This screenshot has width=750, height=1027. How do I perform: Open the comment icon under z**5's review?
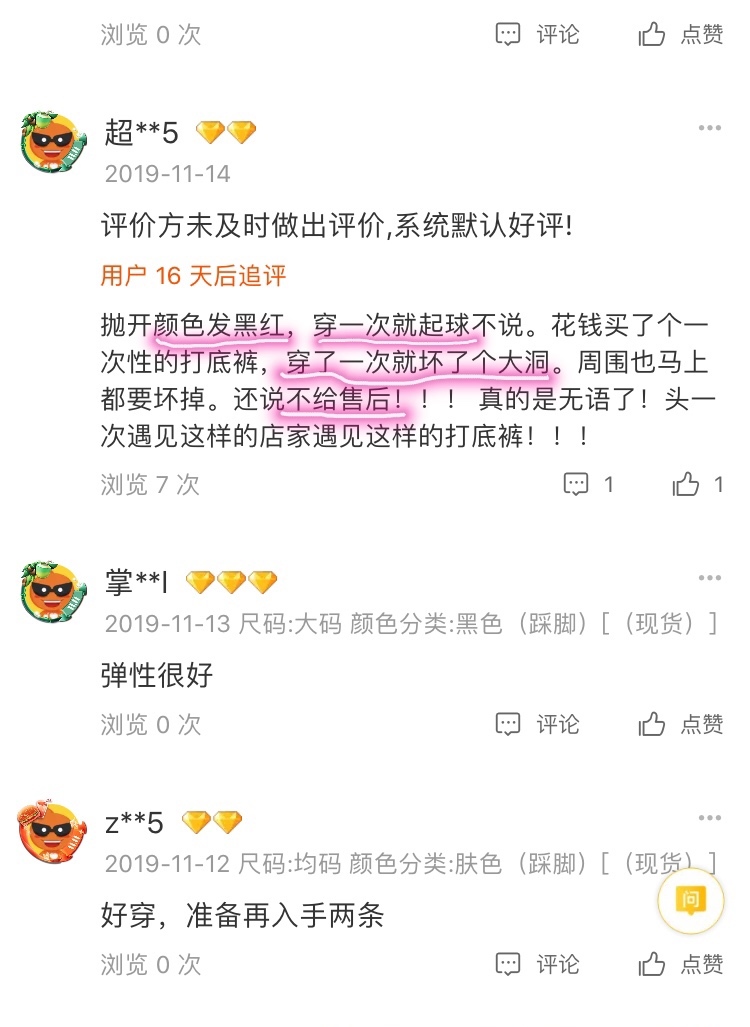509,965
